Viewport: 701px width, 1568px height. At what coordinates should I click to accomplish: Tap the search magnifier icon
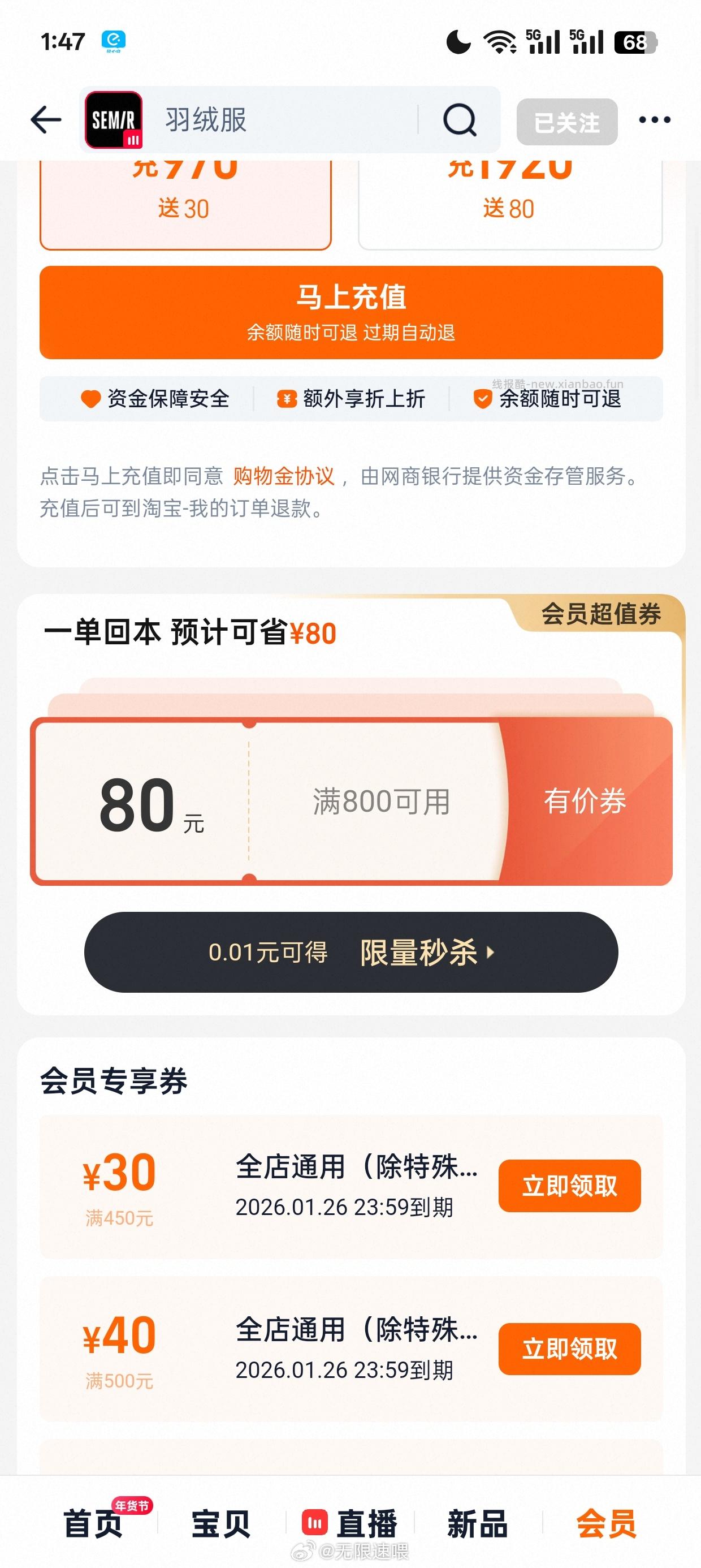[461, 119]
